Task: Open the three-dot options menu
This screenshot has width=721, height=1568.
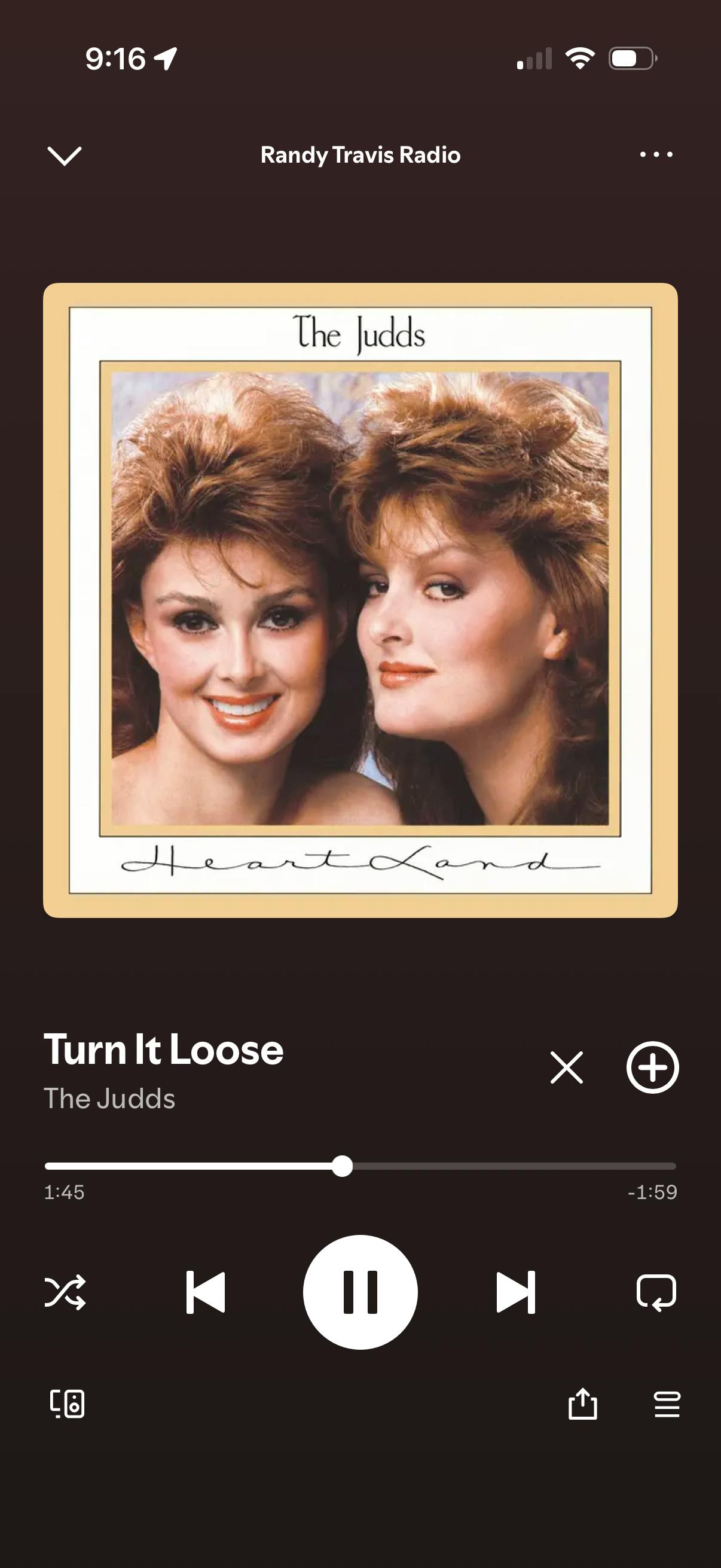Action: click(656, 155)
